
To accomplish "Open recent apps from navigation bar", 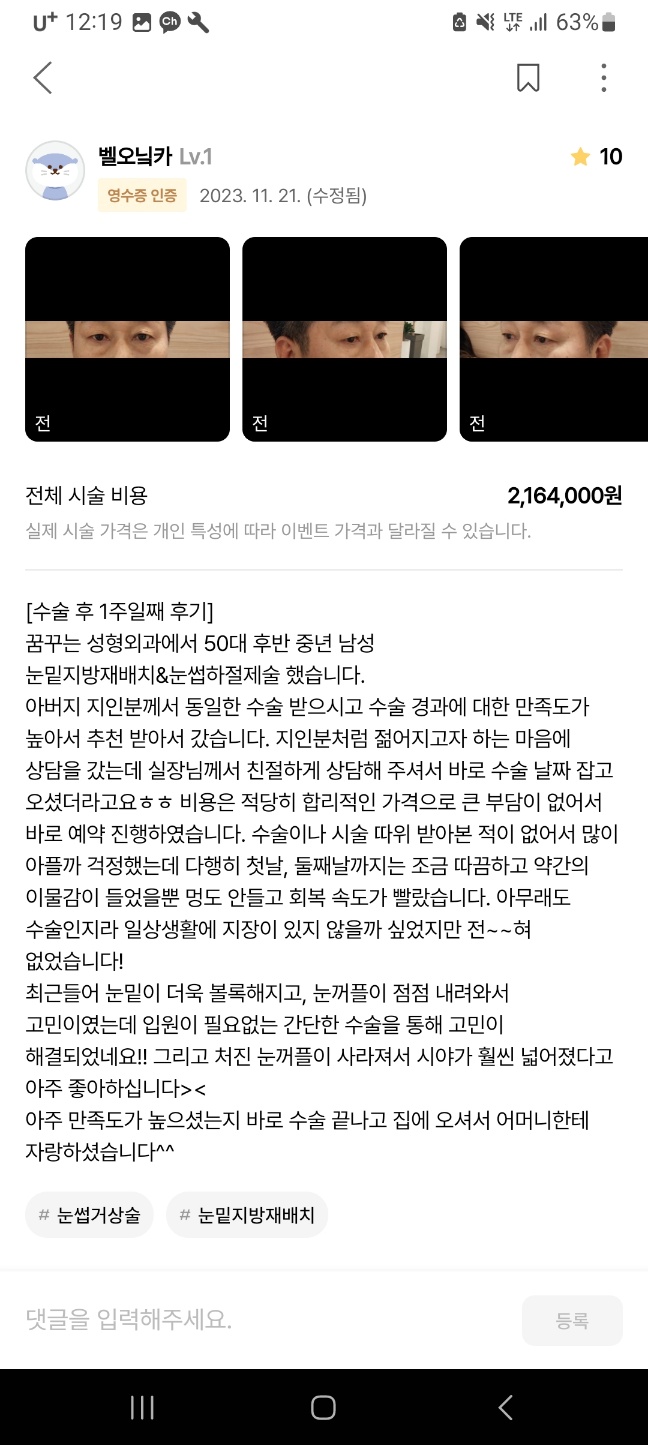I will pyautogui.click(x=142, y=1407).
